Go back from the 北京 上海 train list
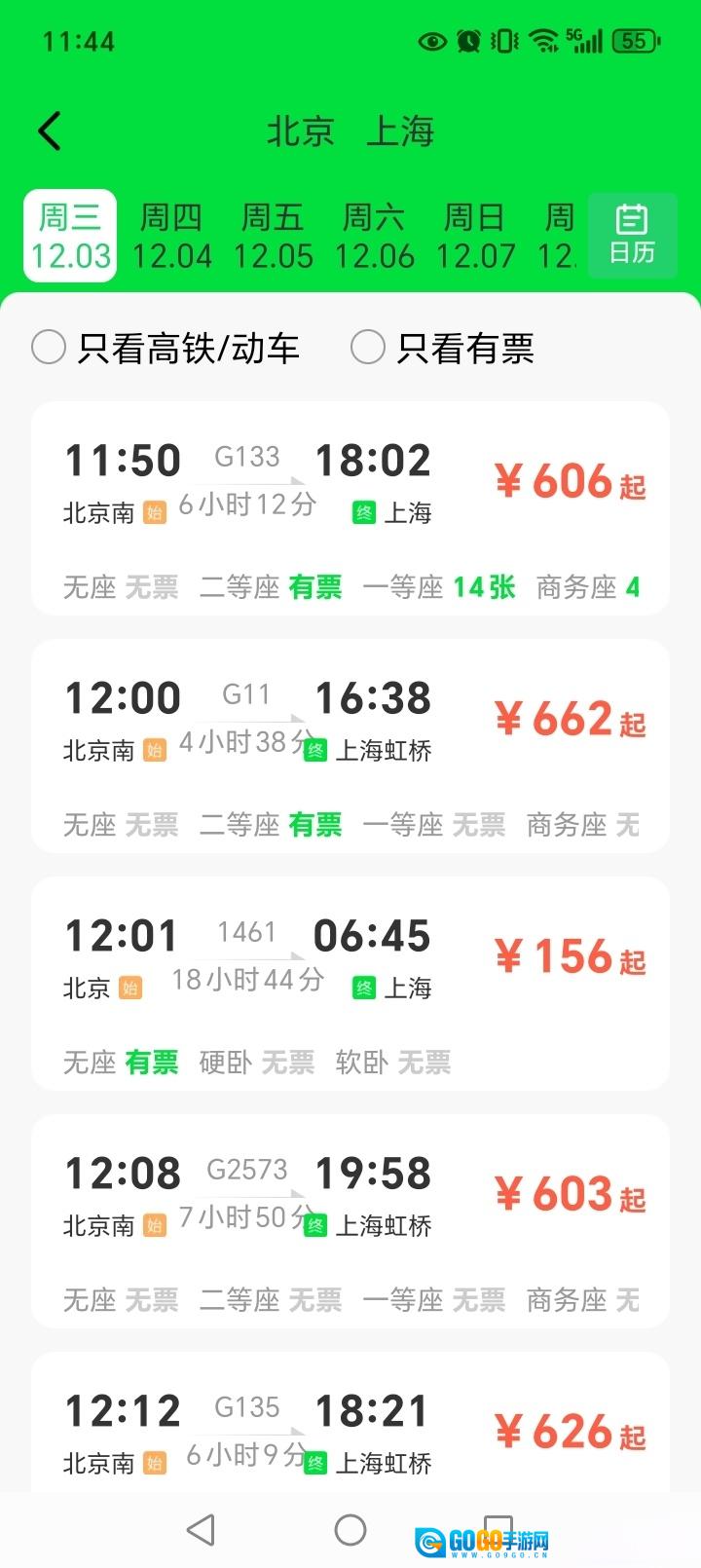Screen dimensions: 701x1568 point(50,131)
